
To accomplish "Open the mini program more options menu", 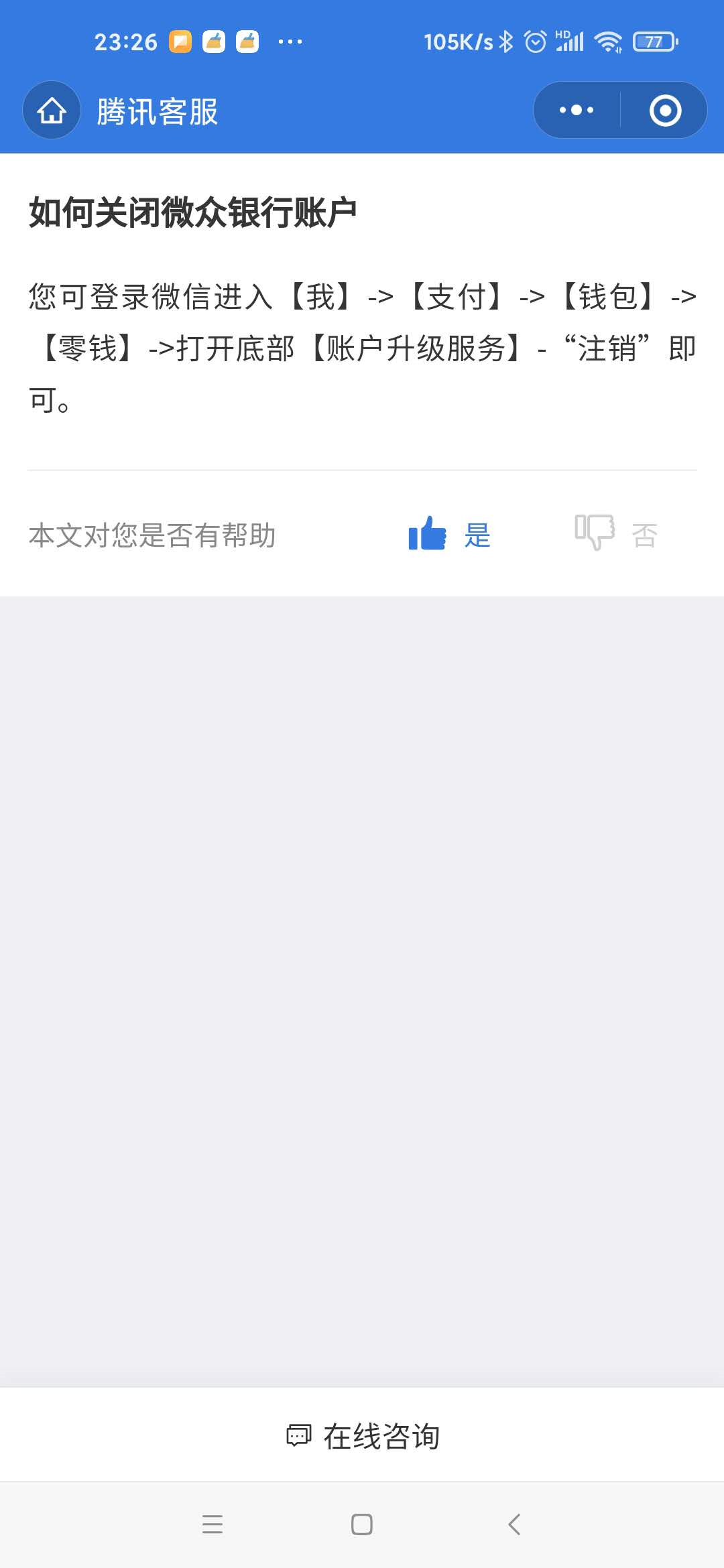I will (575, 110).
